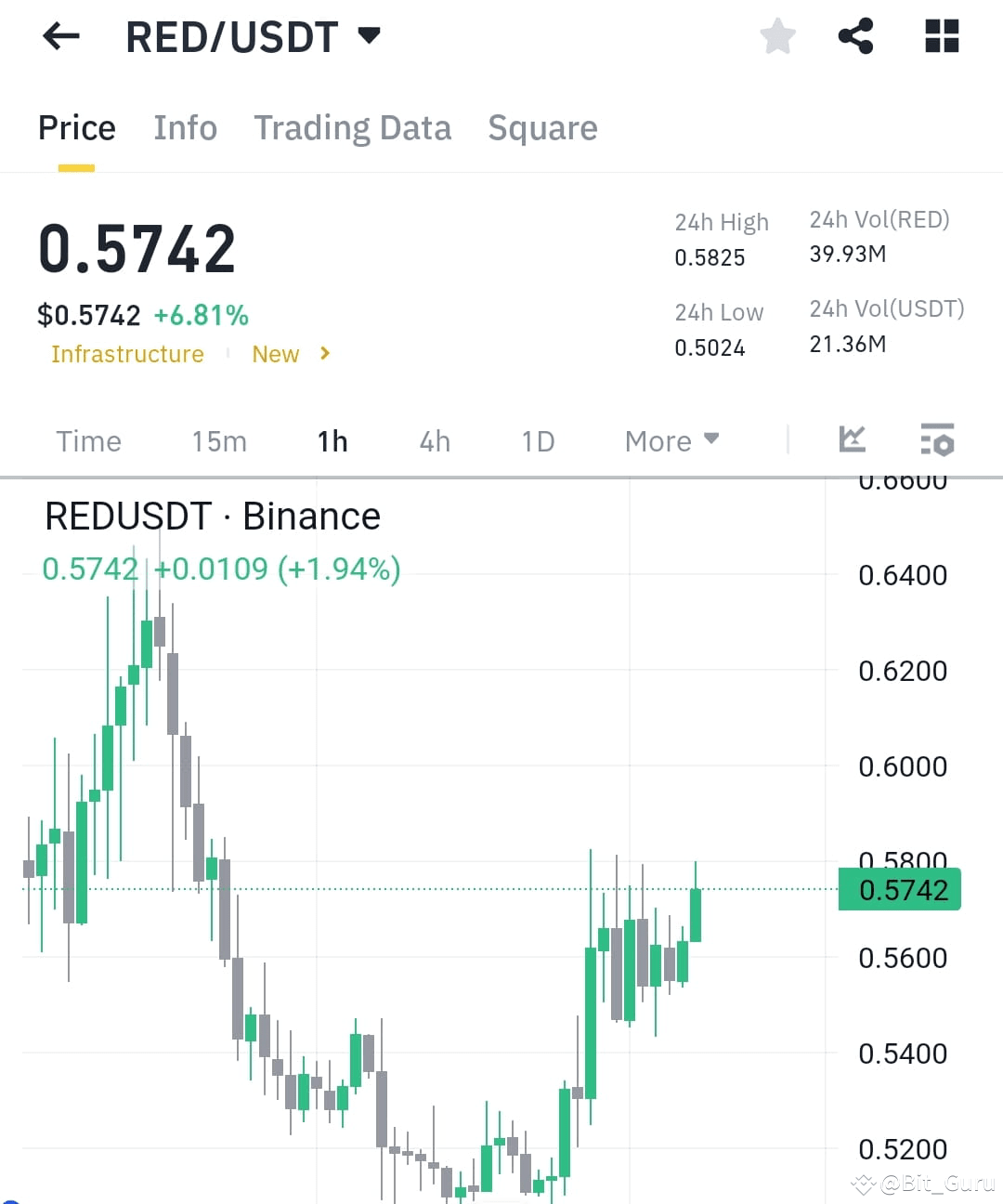Switch to the Info tab
The width and height of the screenshot is (1003, 1204).
tap(185, 127)
